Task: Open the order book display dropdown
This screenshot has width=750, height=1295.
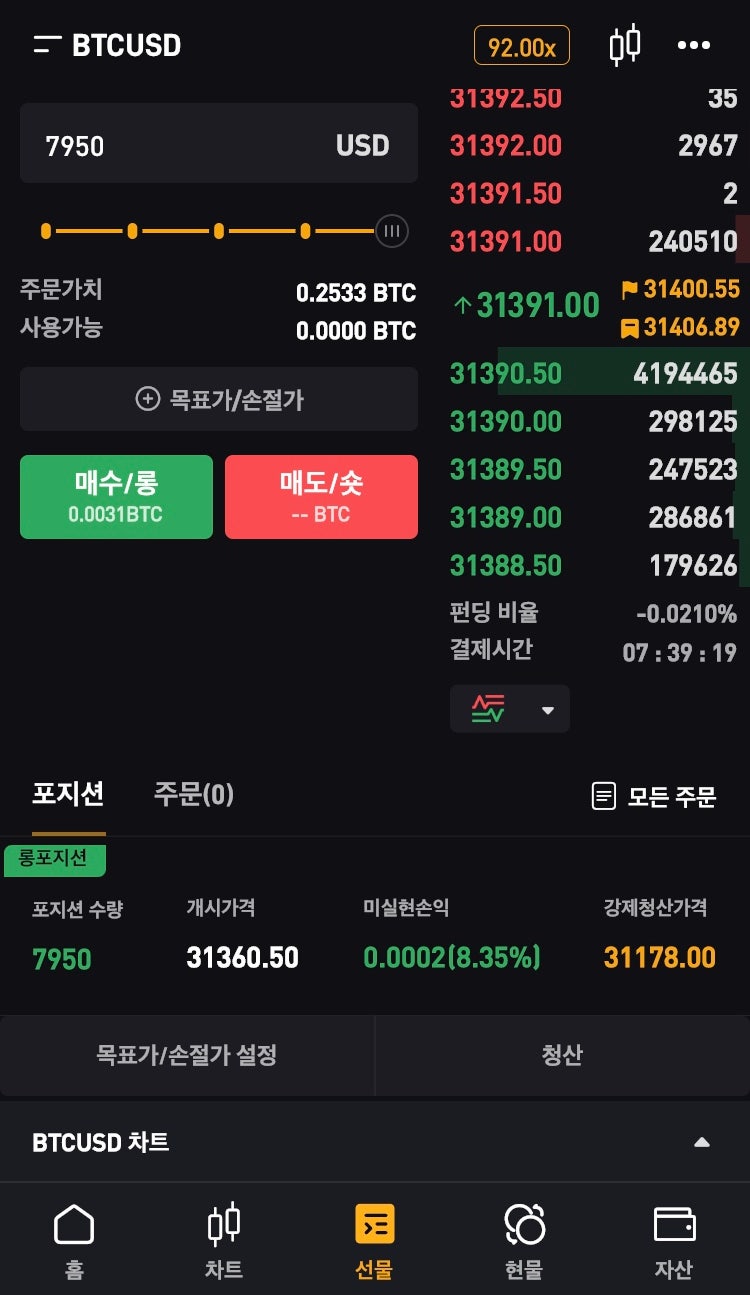Action: click(510, 709)
